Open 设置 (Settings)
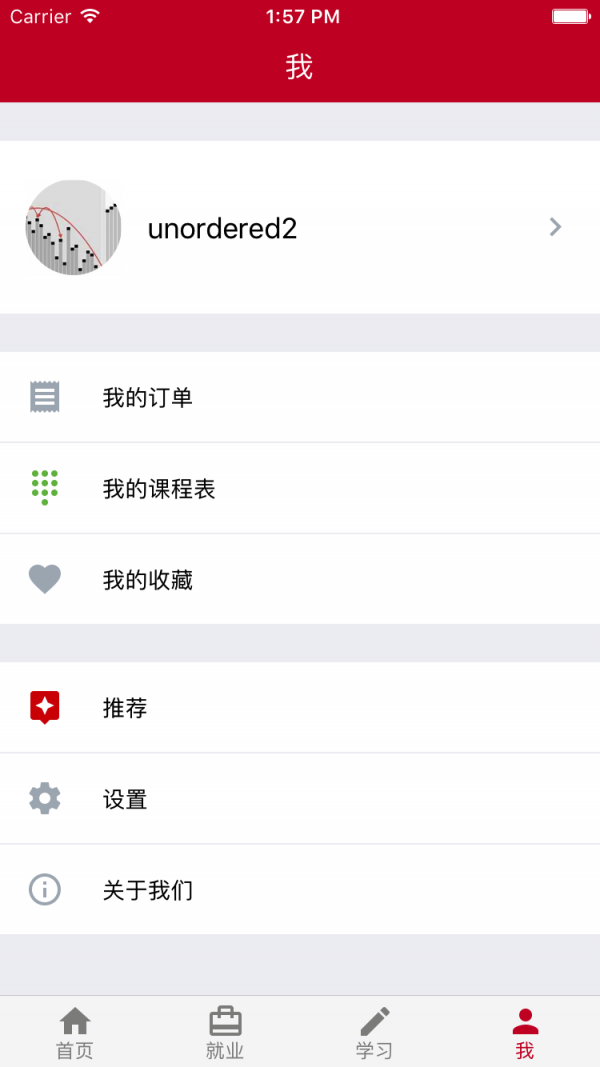The width and height of the screenshot is (600, 1067). point(300,799)
